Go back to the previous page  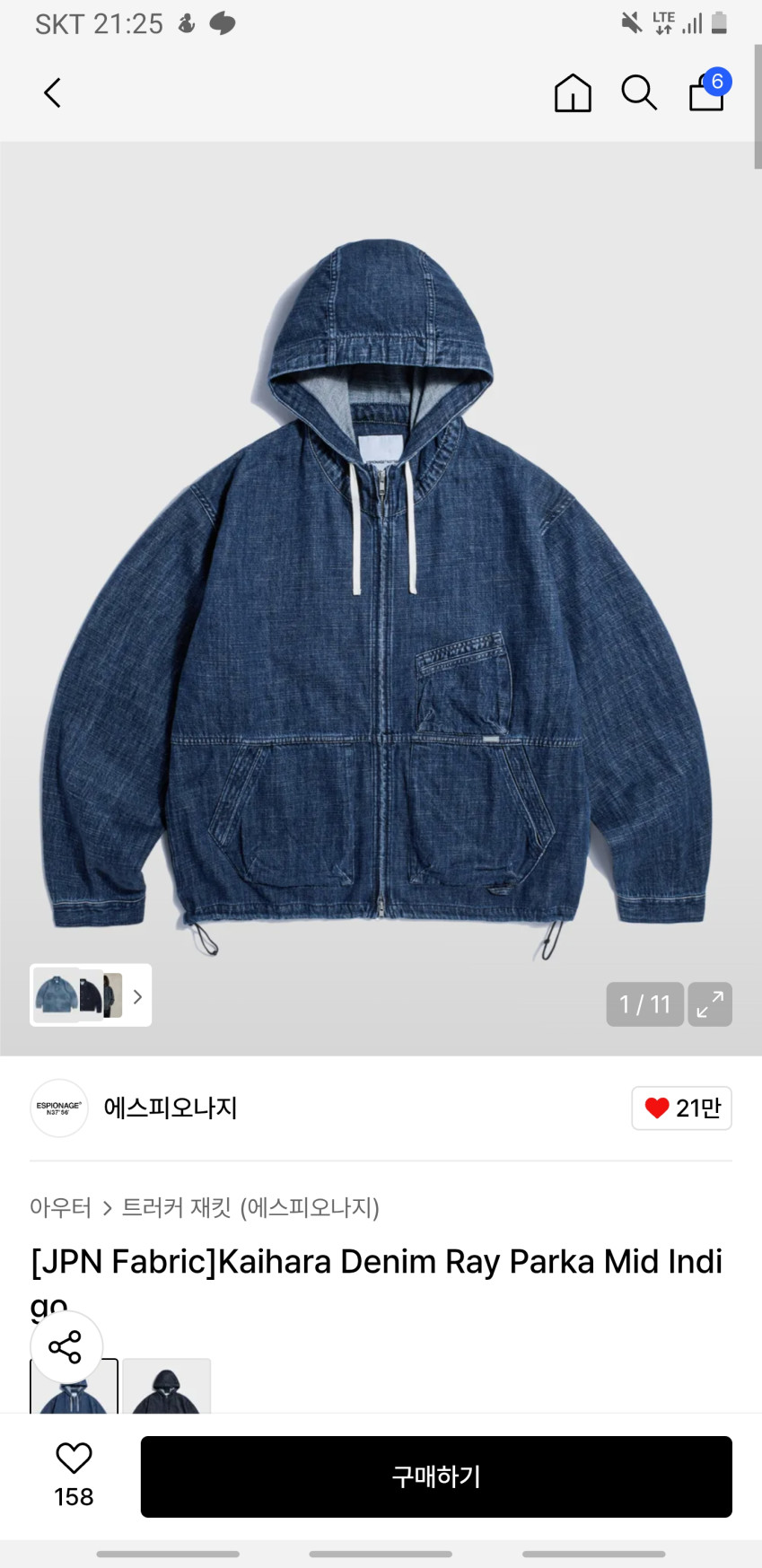[x=53, y=92]
